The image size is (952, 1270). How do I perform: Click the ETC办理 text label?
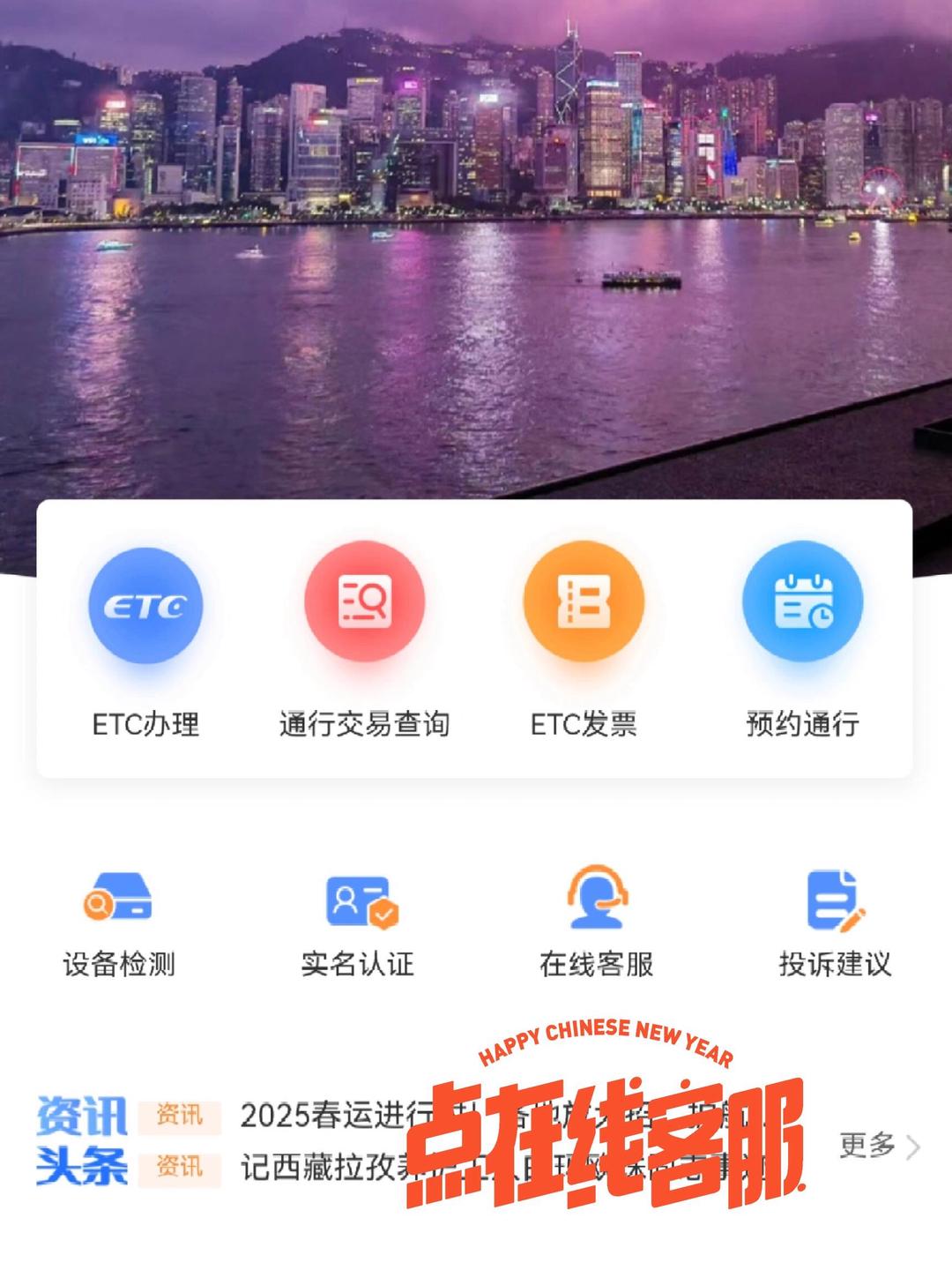(148, 727)
